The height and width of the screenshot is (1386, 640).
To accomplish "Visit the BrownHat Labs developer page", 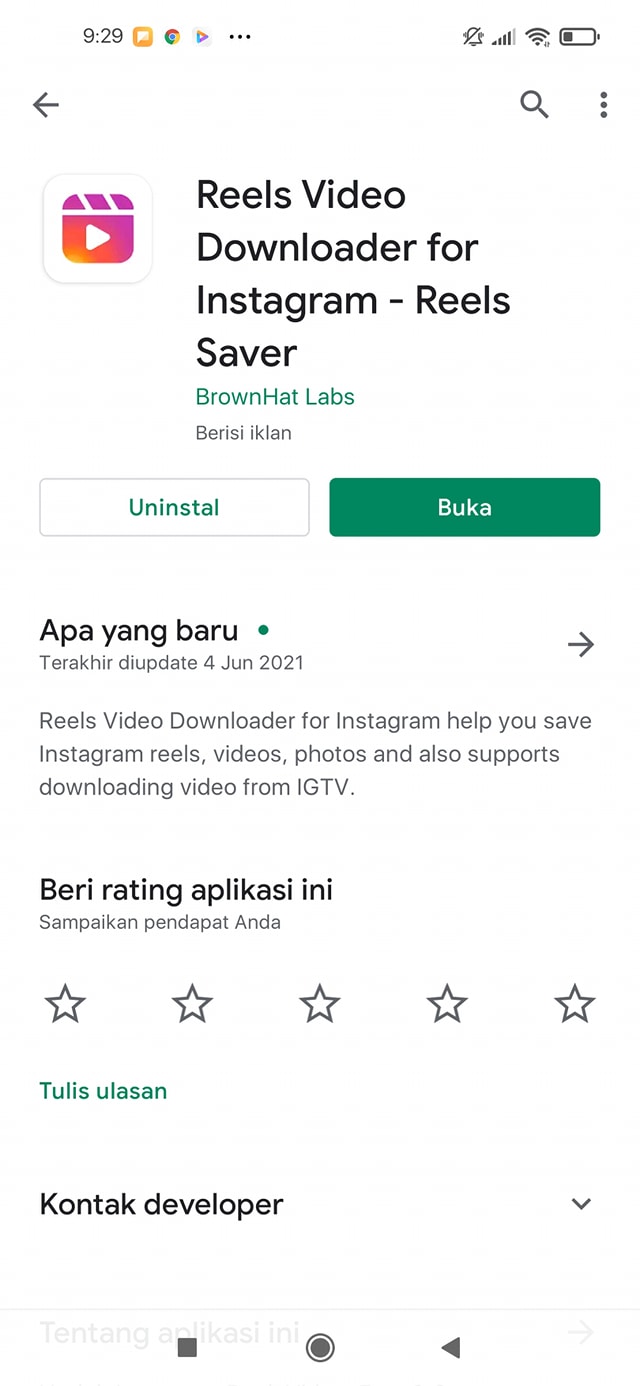I will click(x=275, y=397).
